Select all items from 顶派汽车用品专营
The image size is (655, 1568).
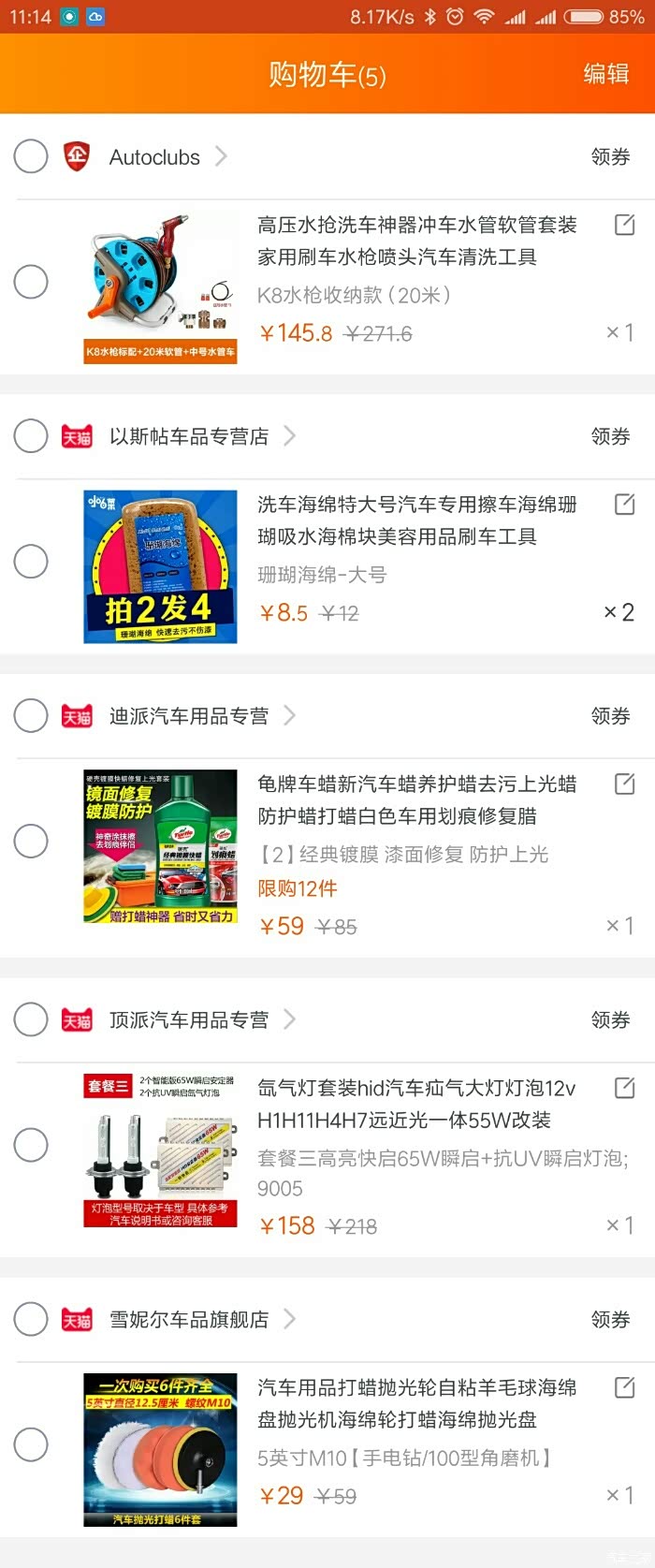(31, 1019)
